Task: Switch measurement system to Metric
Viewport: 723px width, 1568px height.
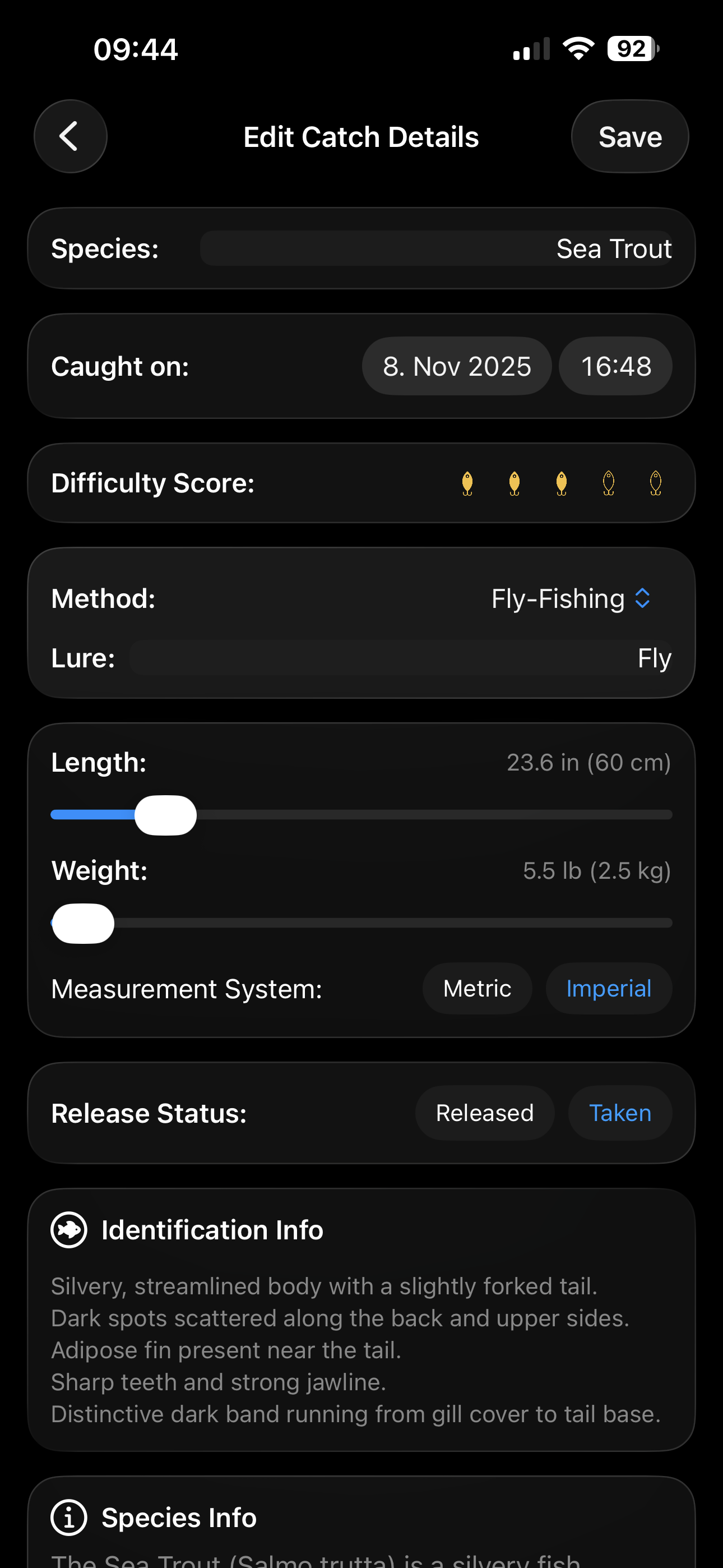Action: [477, 989]
